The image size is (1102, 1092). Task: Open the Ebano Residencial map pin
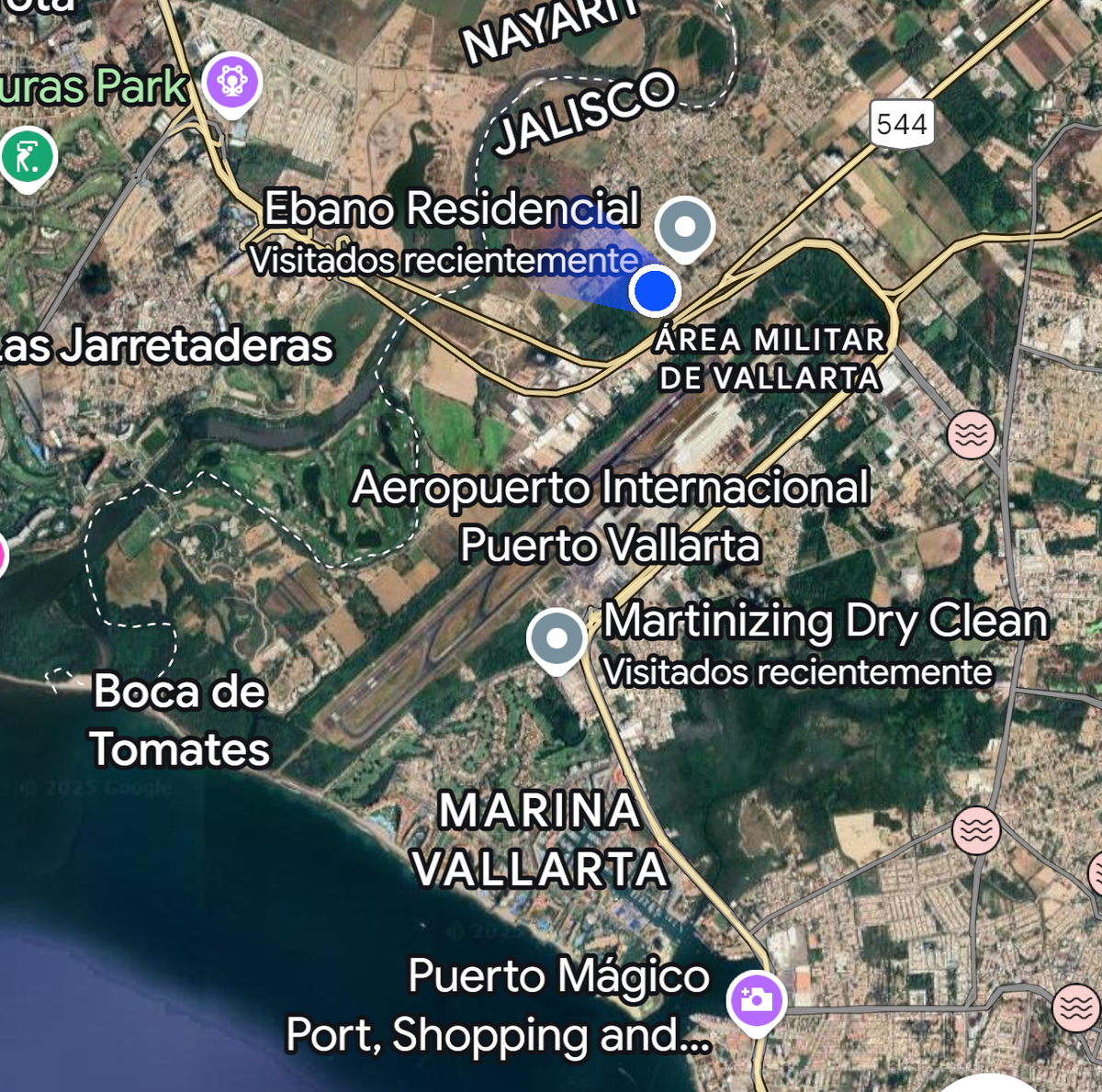[x=685, y=226]
